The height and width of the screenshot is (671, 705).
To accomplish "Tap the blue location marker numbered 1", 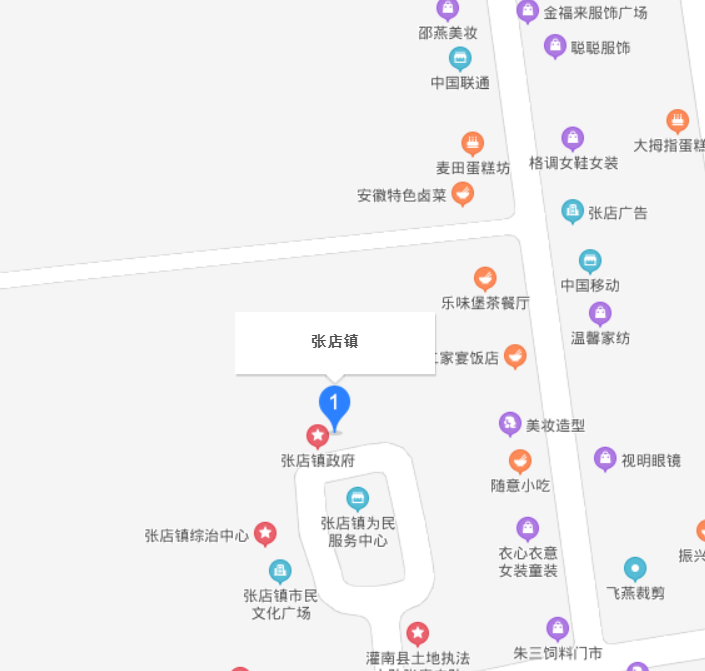I will (334, 405).
